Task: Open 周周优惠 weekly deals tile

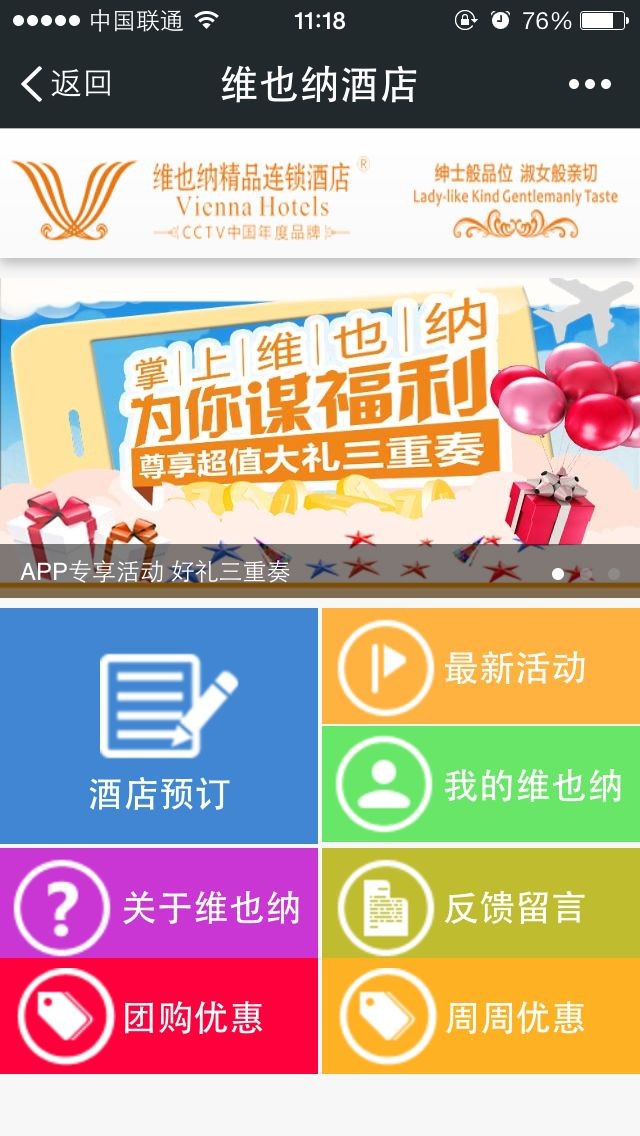Action: pos(481,1017)
